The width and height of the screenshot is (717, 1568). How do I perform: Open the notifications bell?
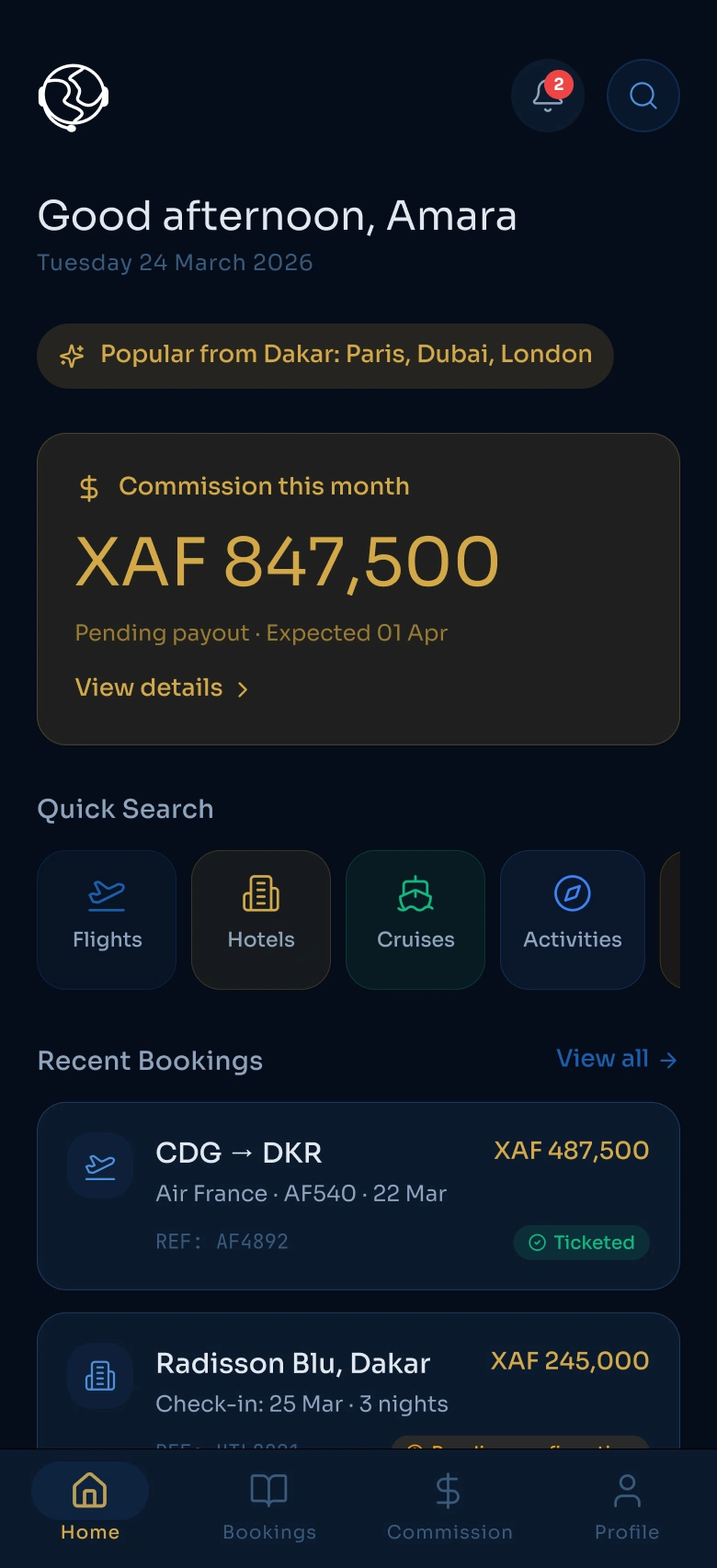[x=548, y=96]
